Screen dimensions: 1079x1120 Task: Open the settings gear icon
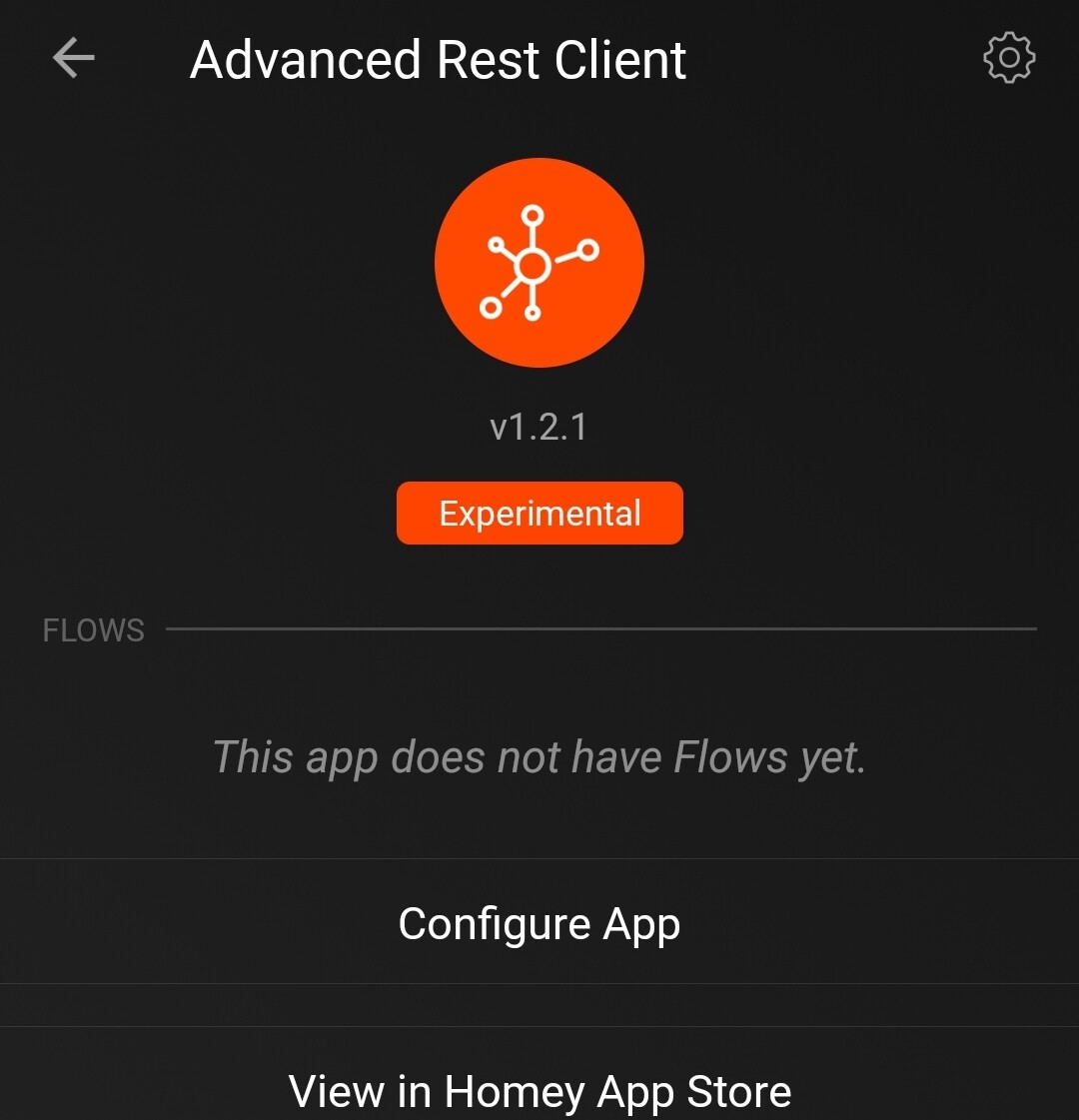click(1009, 58)
